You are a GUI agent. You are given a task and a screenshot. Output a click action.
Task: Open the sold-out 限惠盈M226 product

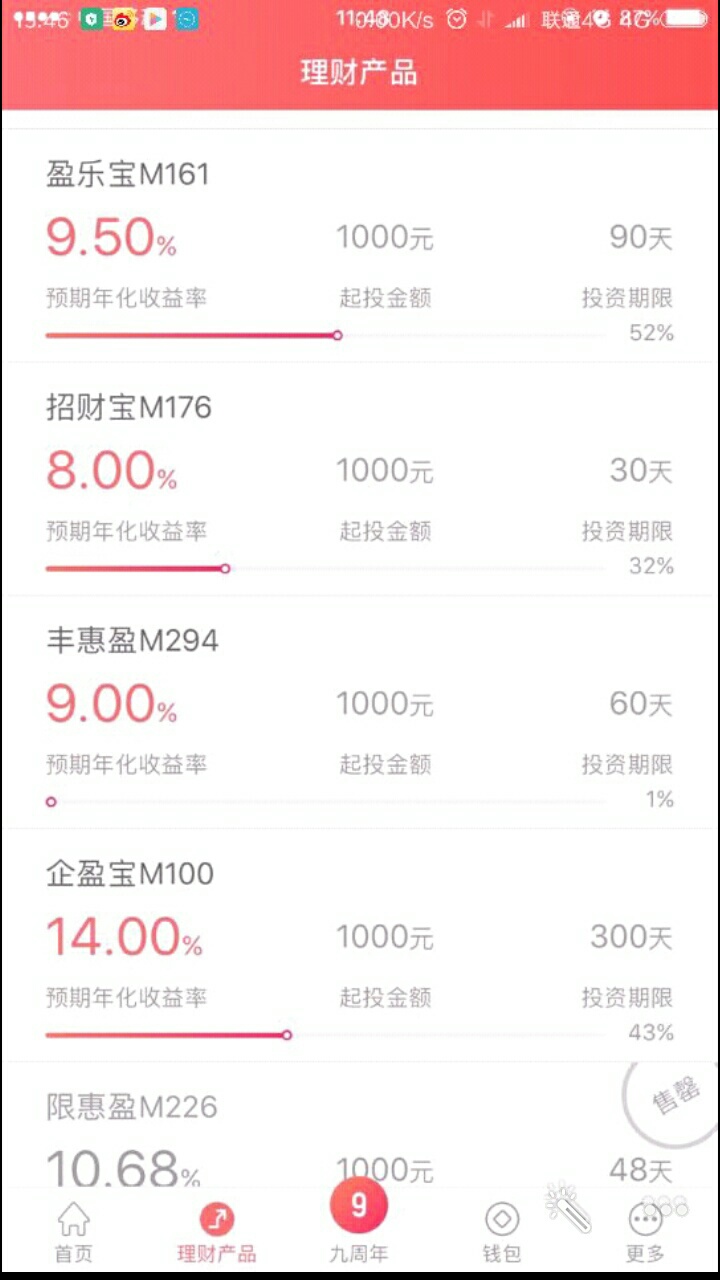[x=360, y=1125]
